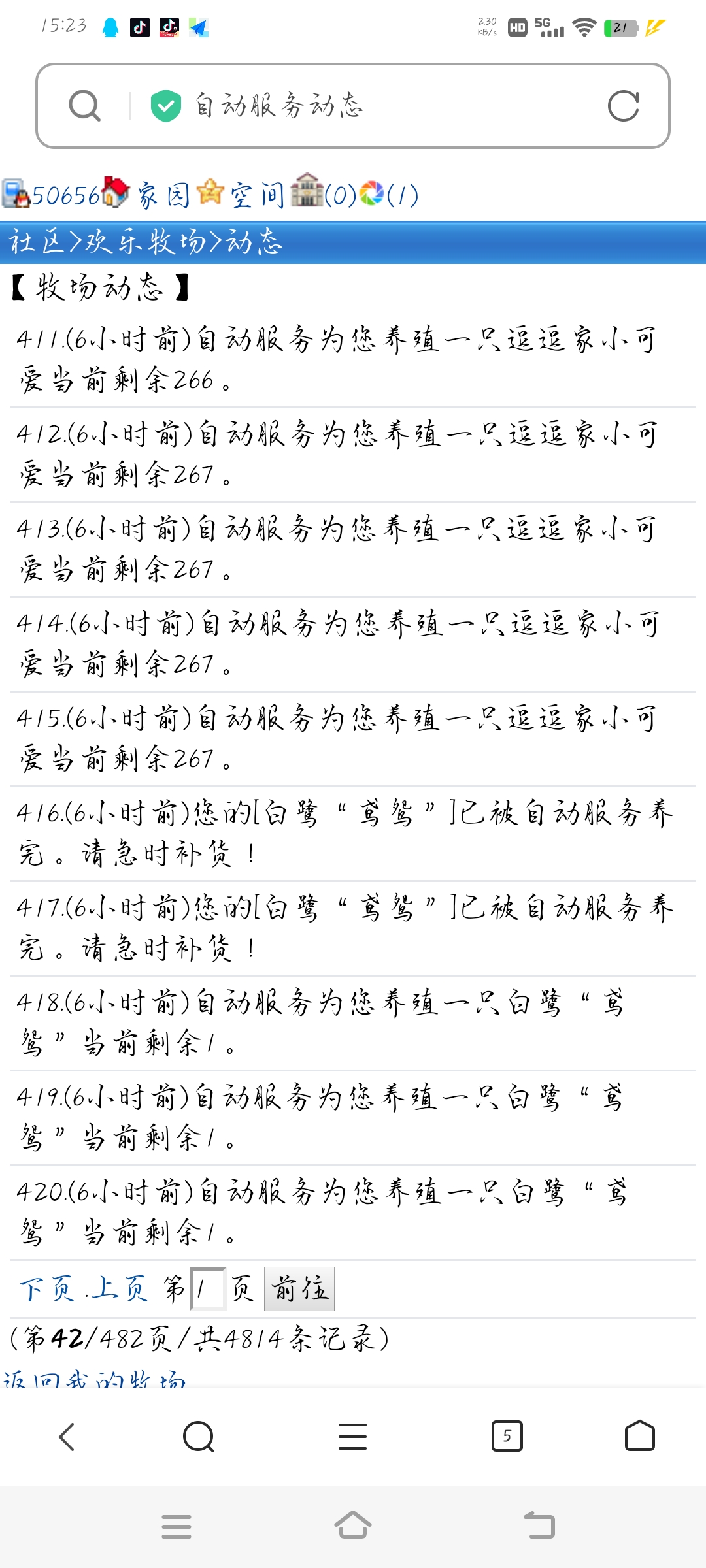This screenshot has height=1568, width=706.
Task: Open browser search from bottom toolbar
Action: point(199,1437)
